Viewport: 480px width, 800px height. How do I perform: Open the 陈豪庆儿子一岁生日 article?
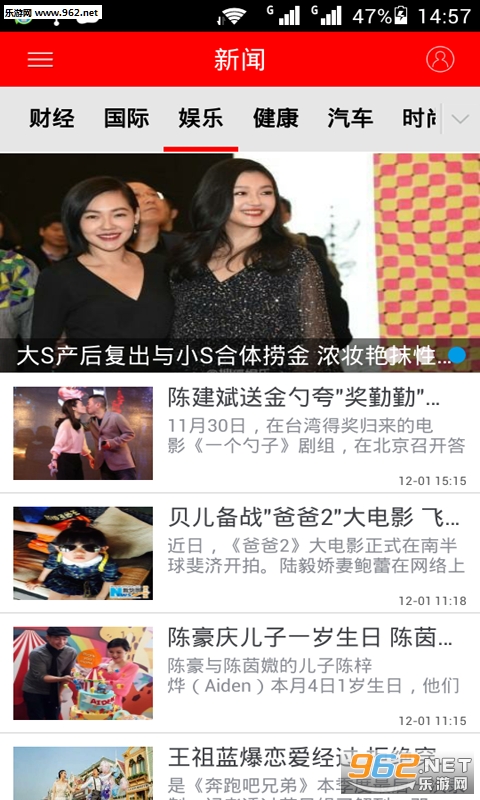(240, 673)
